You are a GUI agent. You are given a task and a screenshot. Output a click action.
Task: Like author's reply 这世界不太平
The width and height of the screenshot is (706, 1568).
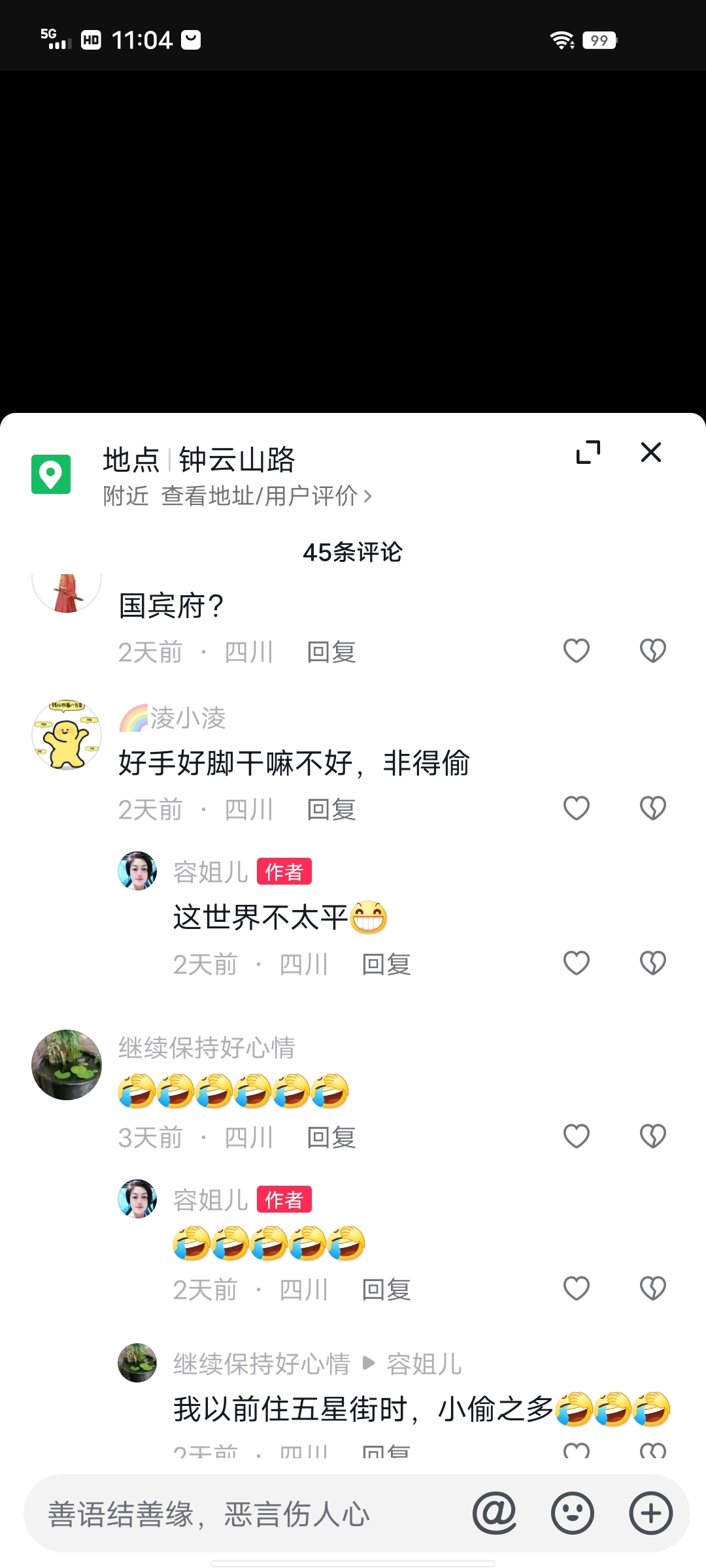(x=576, y=963)
